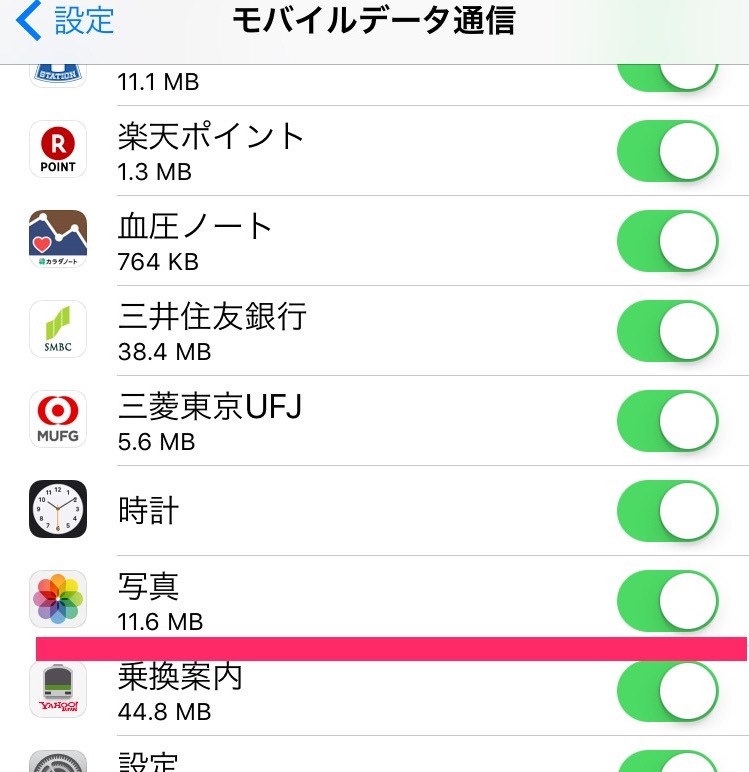Toggle the 三井住友銀行 mobile data switch
Viewport: 749px width, 772px height.
point(667,331)
